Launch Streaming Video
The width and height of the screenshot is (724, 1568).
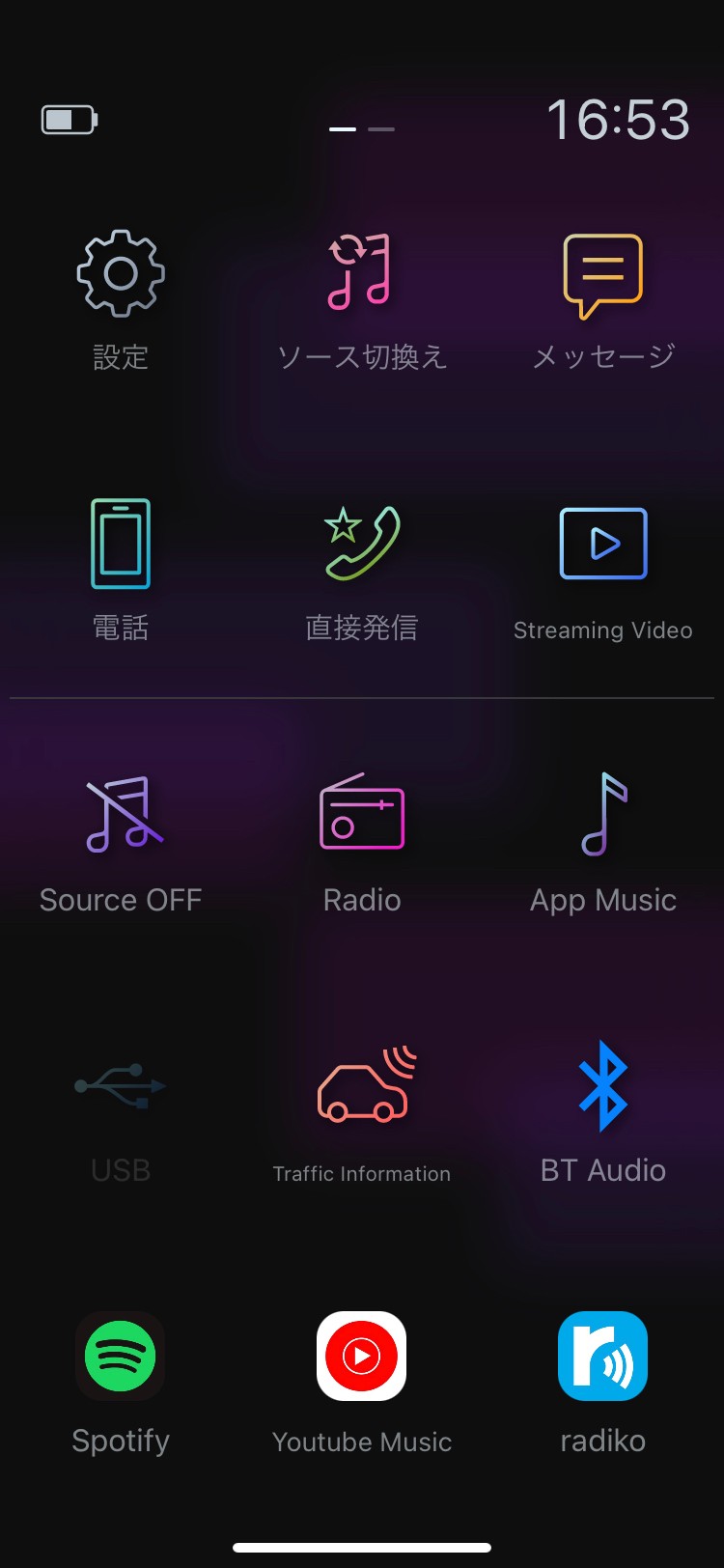603,544
